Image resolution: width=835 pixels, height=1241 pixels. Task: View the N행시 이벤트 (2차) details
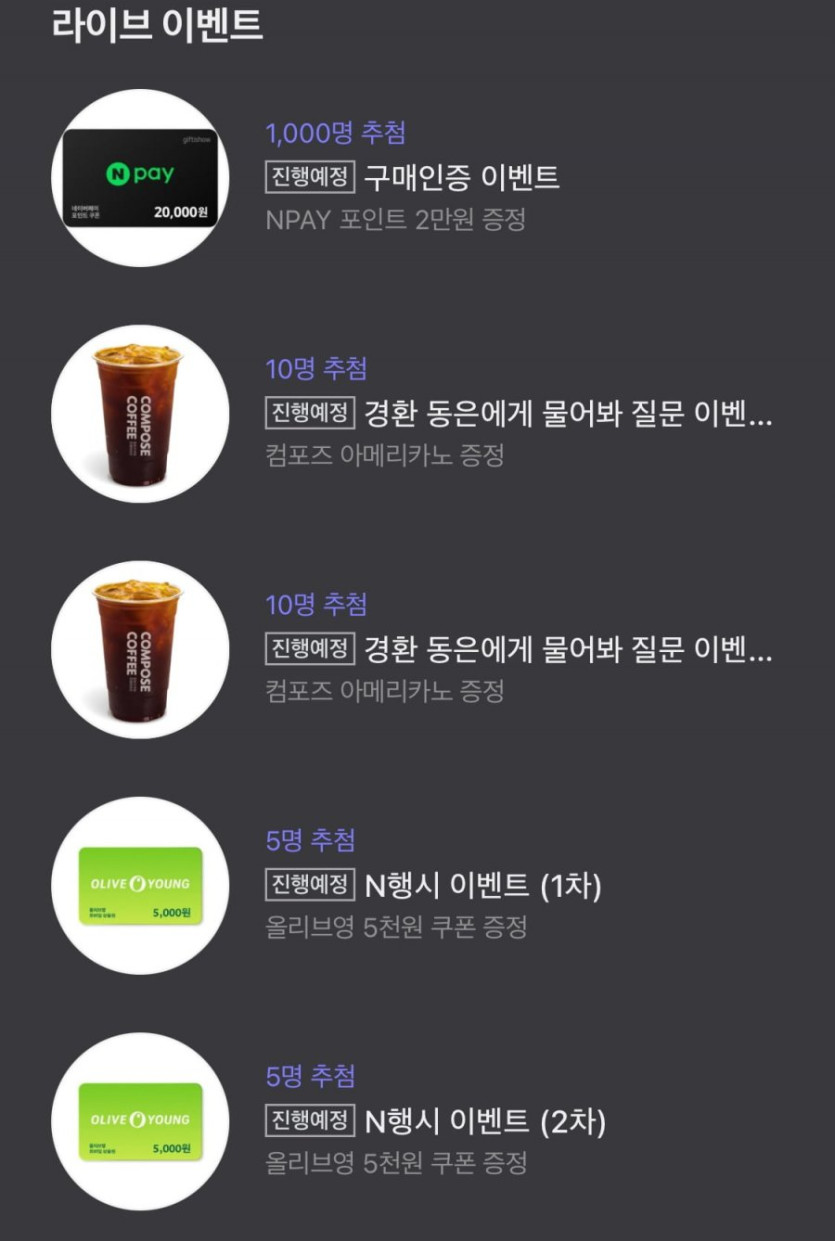pos(484,1122)
